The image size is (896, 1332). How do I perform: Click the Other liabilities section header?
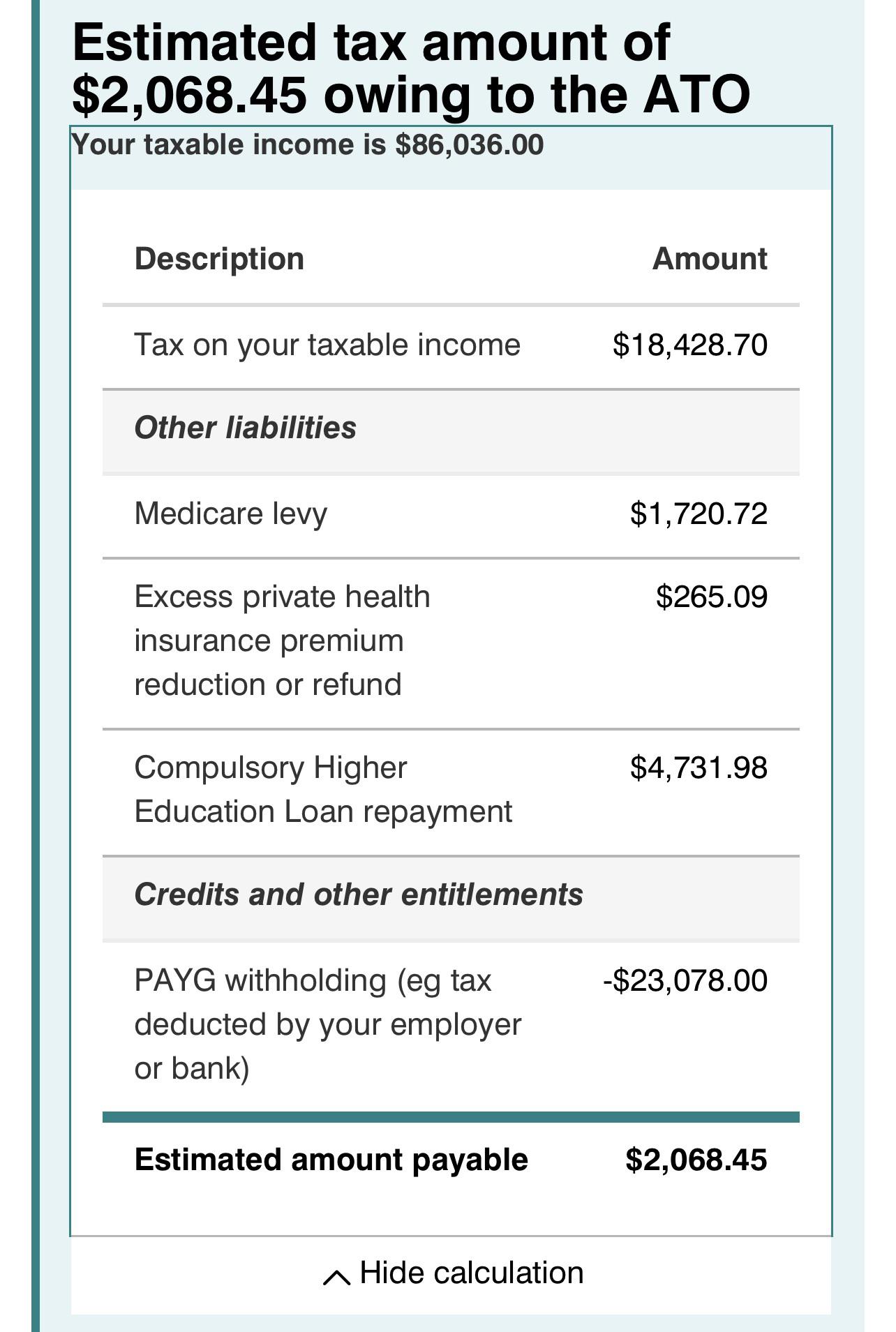coord(246,428)
